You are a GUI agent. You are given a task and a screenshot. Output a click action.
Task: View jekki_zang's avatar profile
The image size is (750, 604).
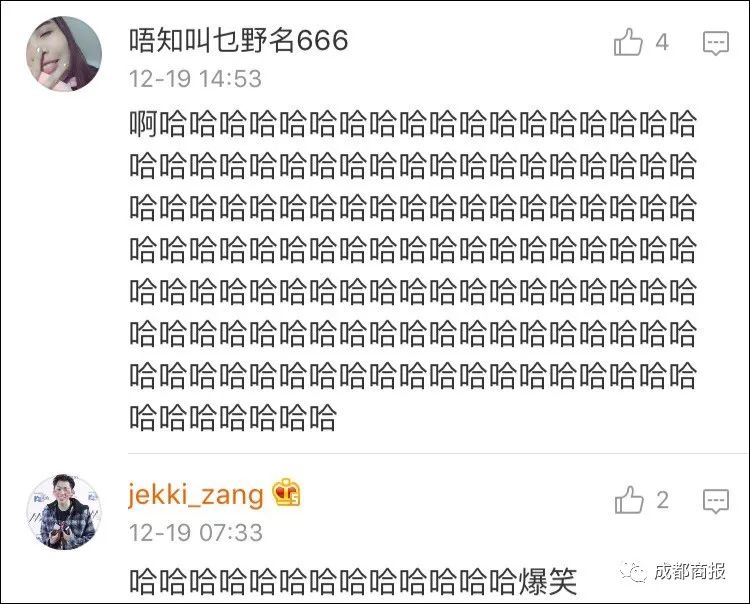coord(60,511)
